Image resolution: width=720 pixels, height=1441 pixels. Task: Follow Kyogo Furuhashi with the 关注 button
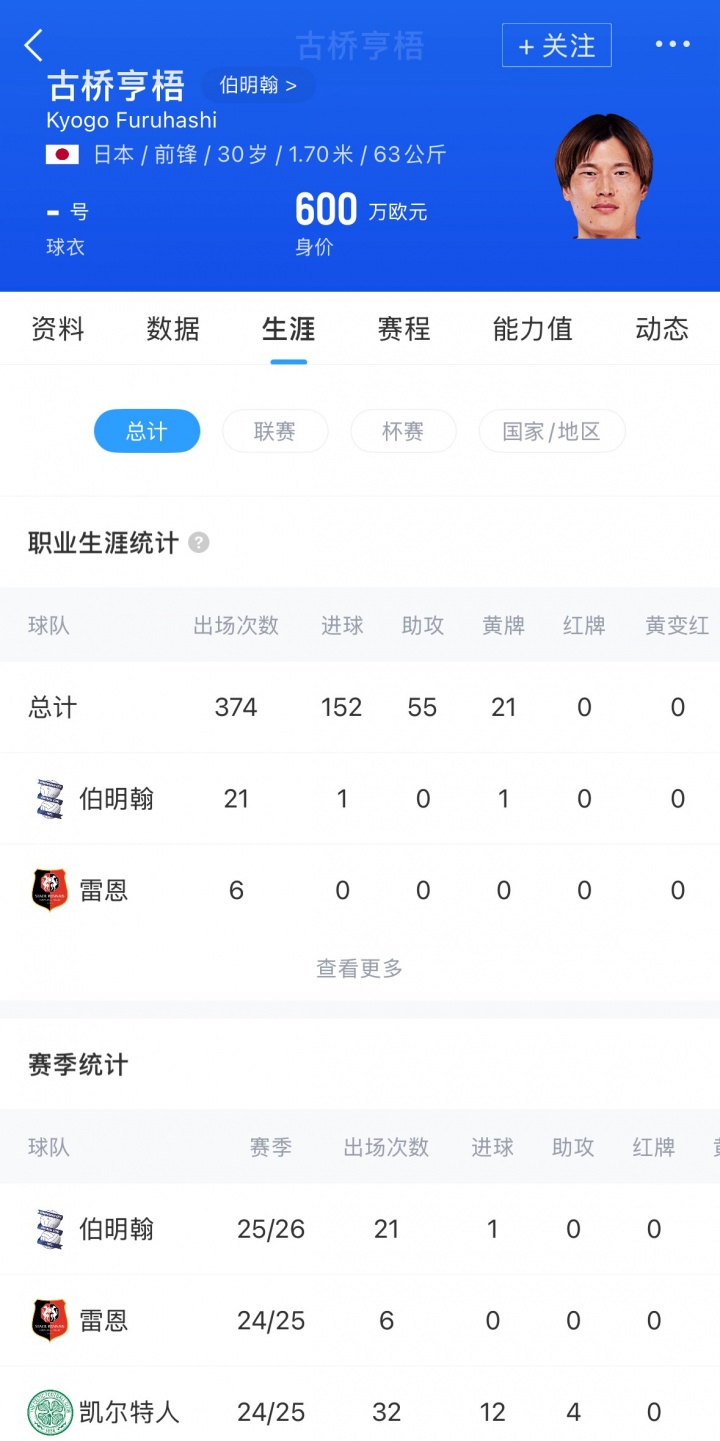(556, 46)
